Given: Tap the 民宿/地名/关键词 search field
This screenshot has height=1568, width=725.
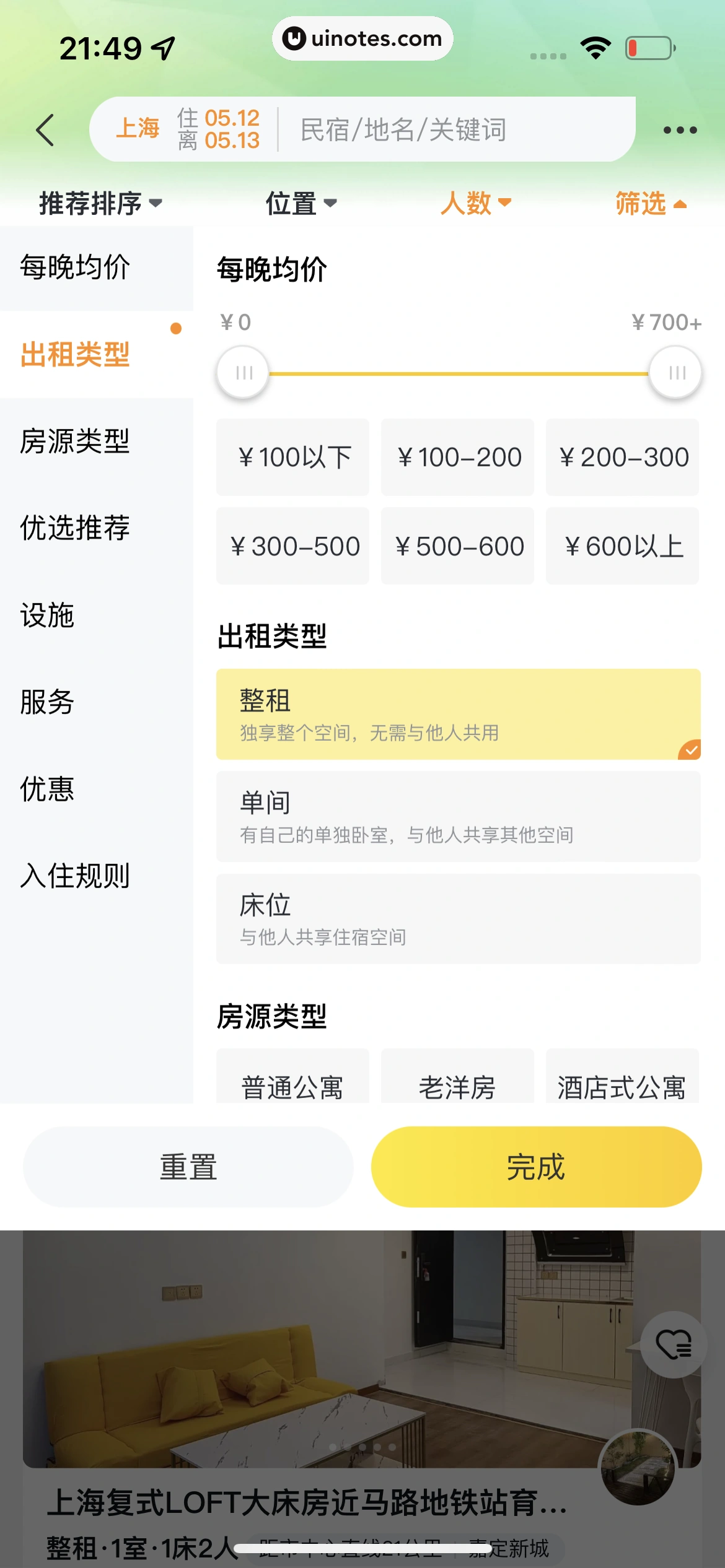Looking at the screenshot, I should [x=434, y=130].
